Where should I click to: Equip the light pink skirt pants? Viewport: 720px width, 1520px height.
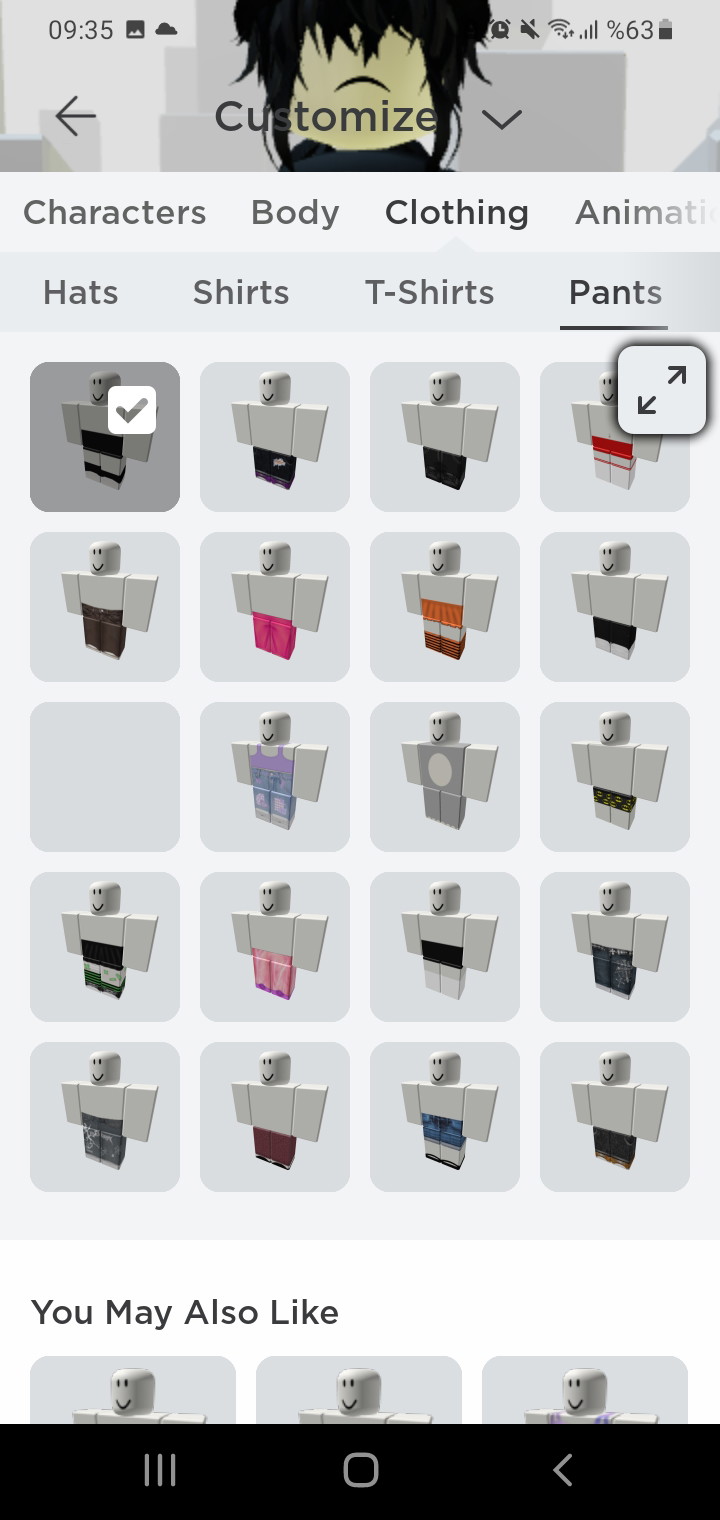point(275,947)
